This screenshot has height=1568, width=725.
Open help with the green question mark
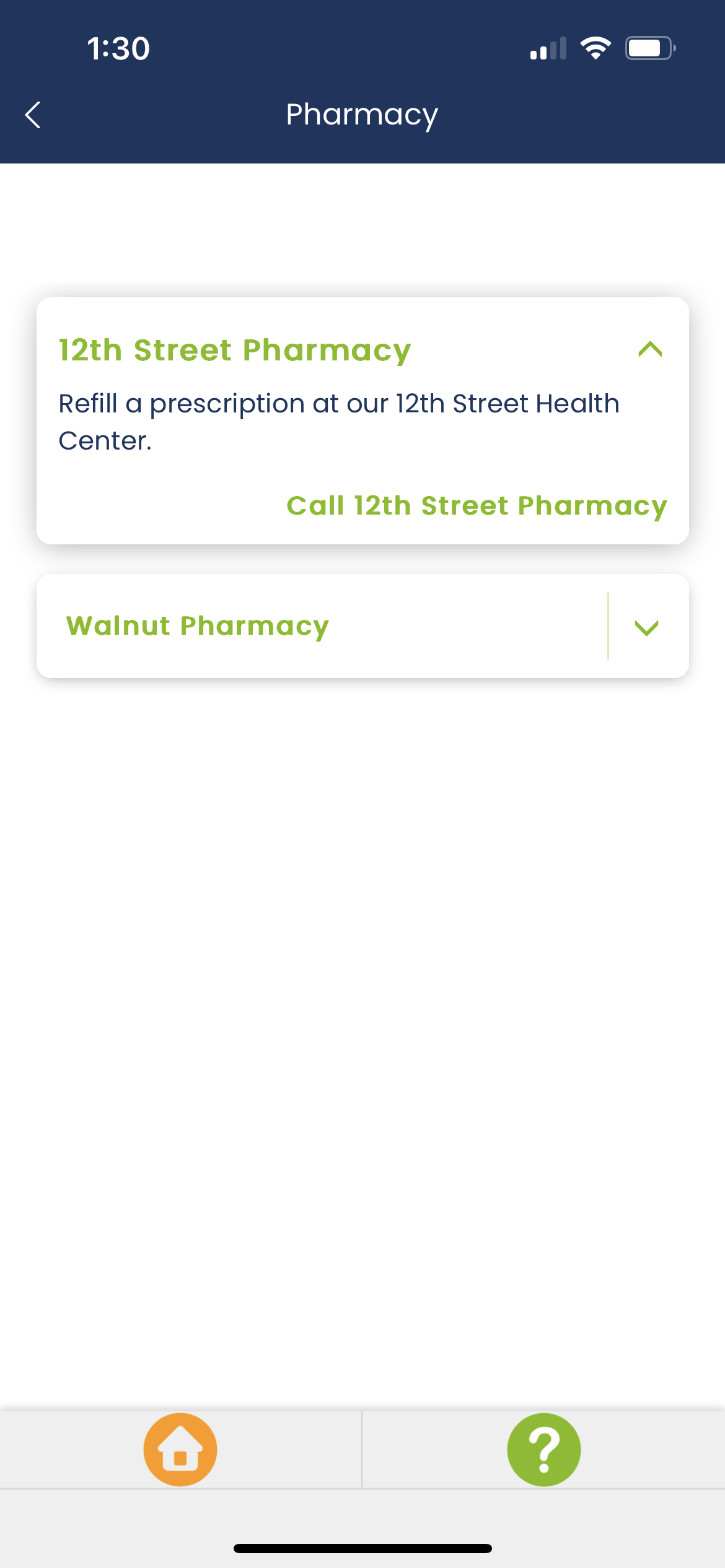(x=543, y=1450)
